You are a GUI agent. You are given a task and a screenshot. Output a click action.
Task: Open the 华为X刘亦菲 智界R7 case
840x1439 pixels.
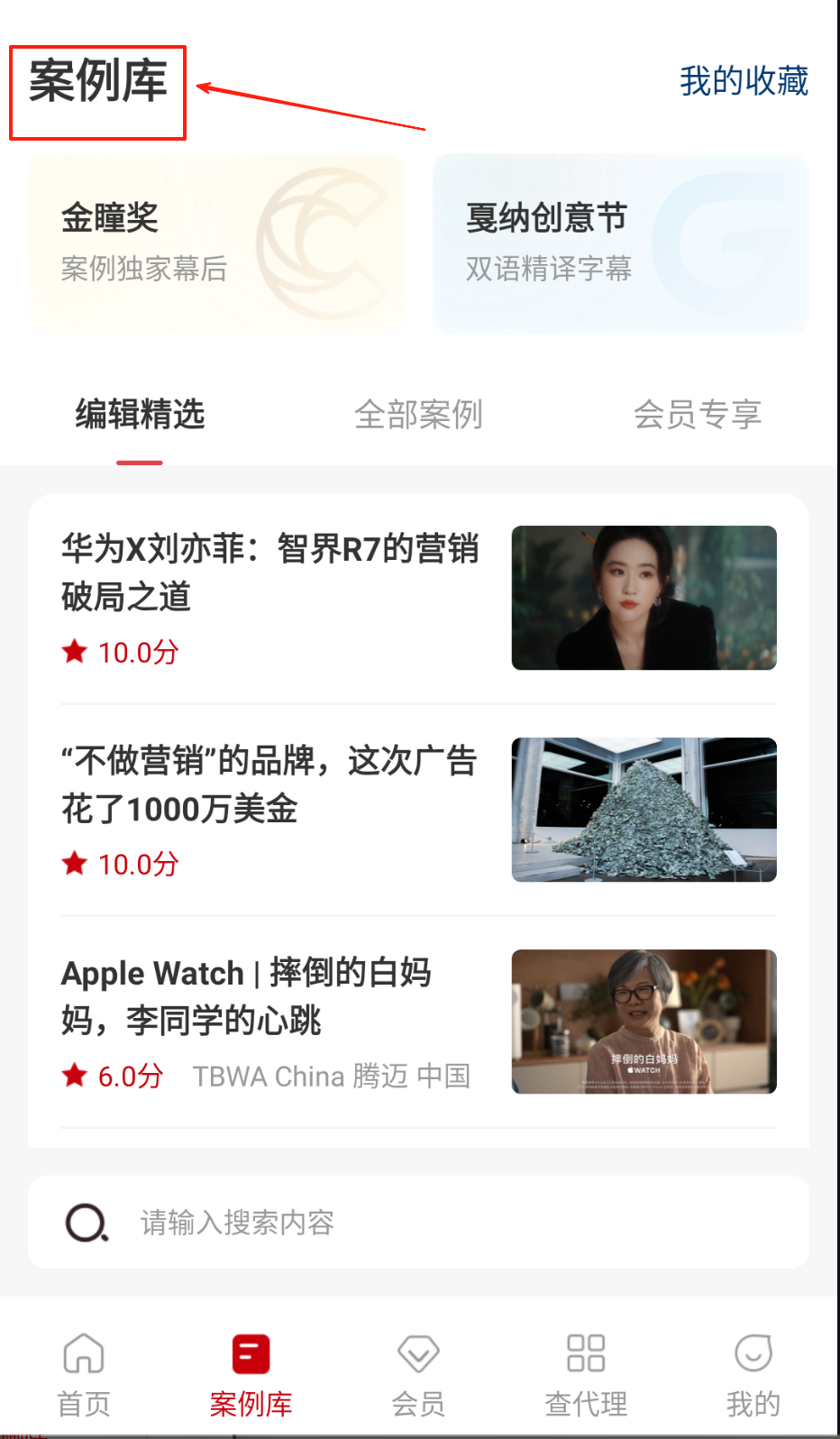270,573
